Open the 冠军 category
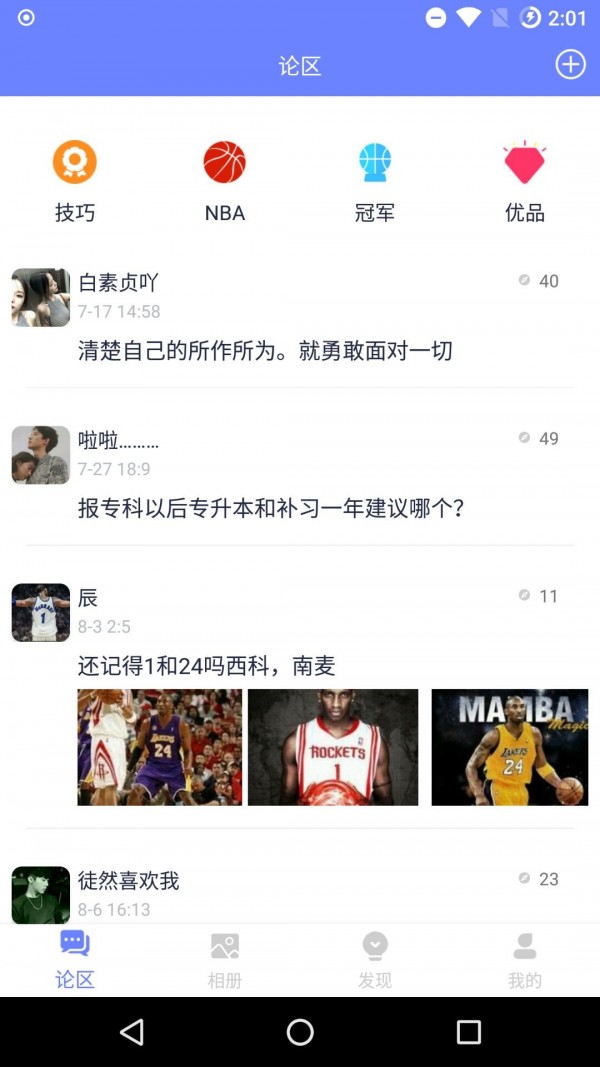600x1067 pixels. pyautogui.click(x=374, y=181)
